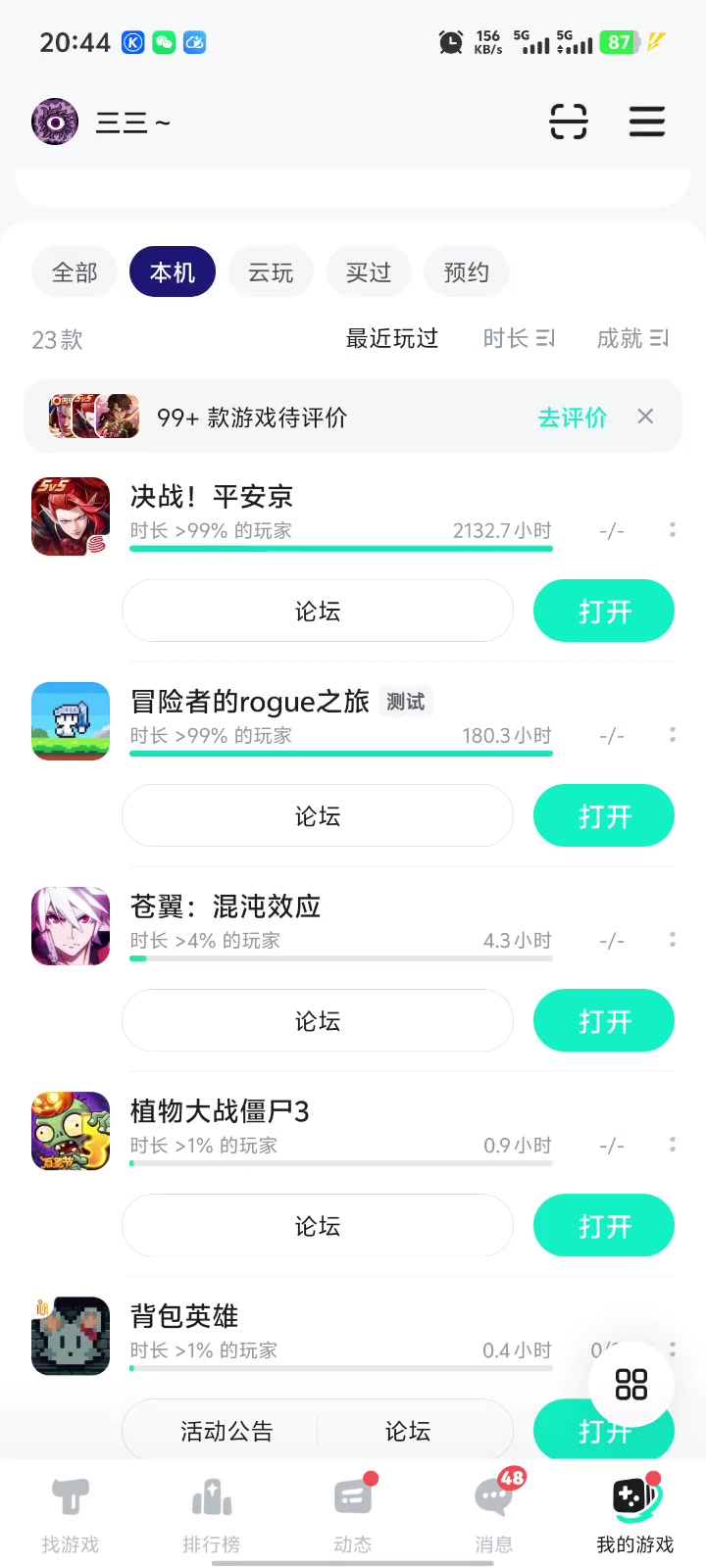Dismiss the 待评价 games banner

pyautogui.click(x=645, y=416)
